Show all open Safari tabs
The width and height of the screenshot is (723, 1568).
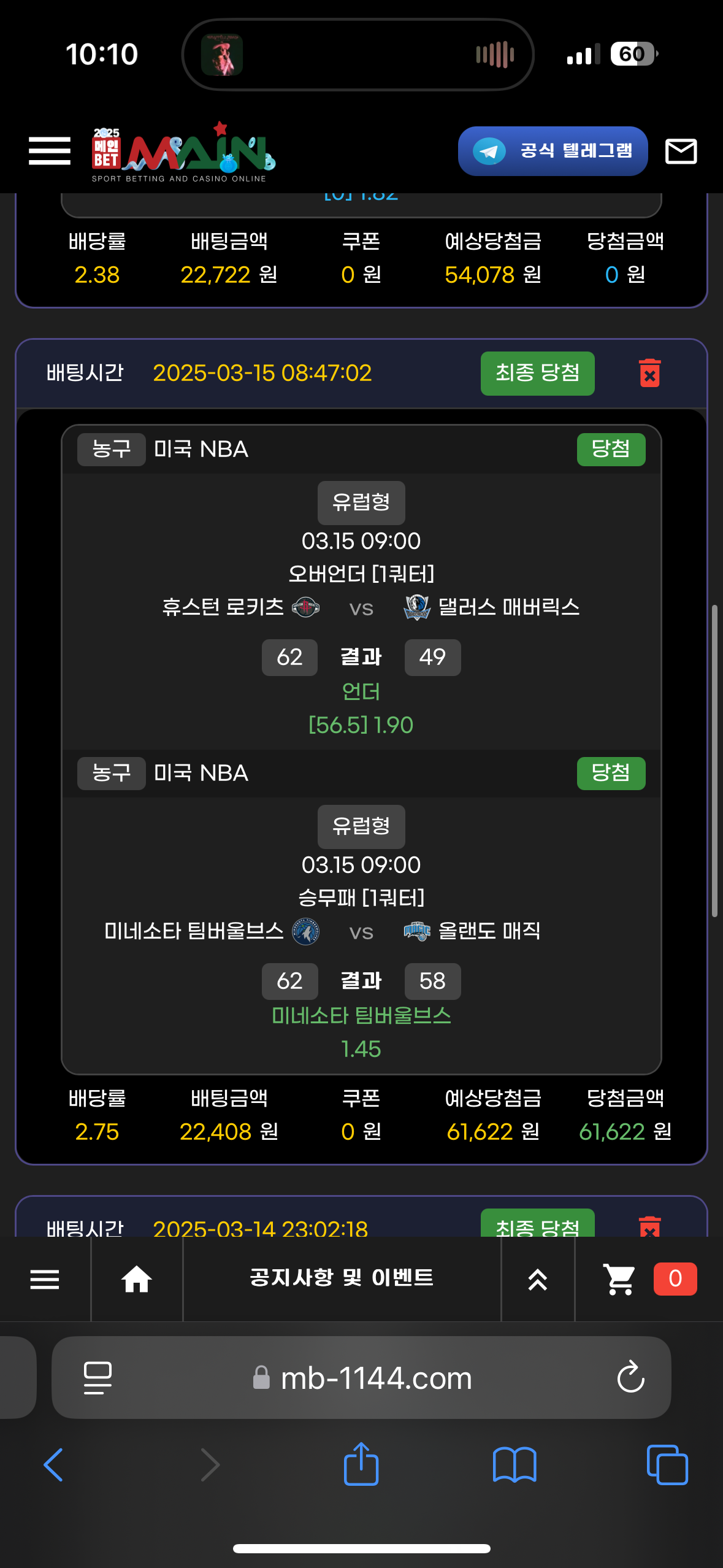tap(667, 1465)
